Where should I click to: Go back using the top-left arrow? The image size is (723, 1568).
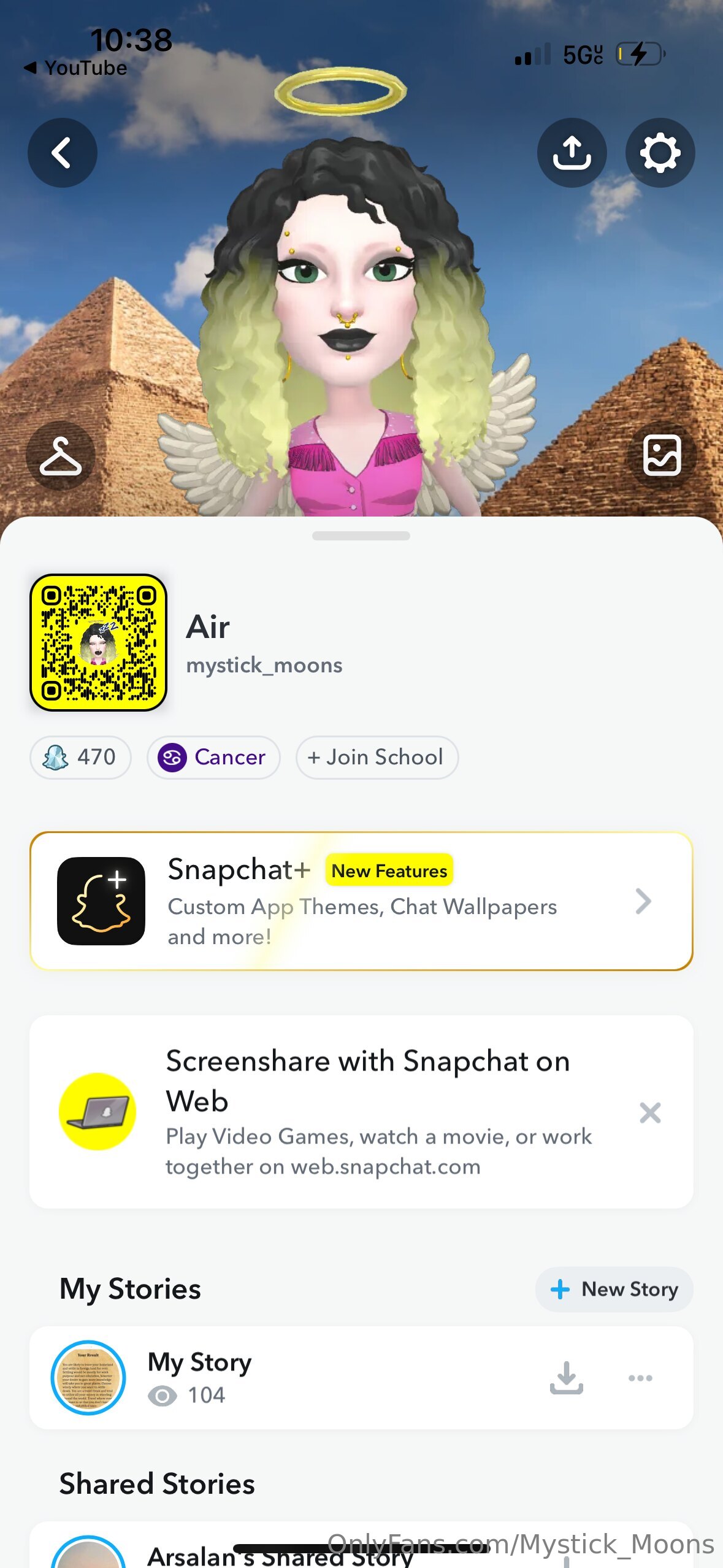pyautogui.click(x=63, y=153)
